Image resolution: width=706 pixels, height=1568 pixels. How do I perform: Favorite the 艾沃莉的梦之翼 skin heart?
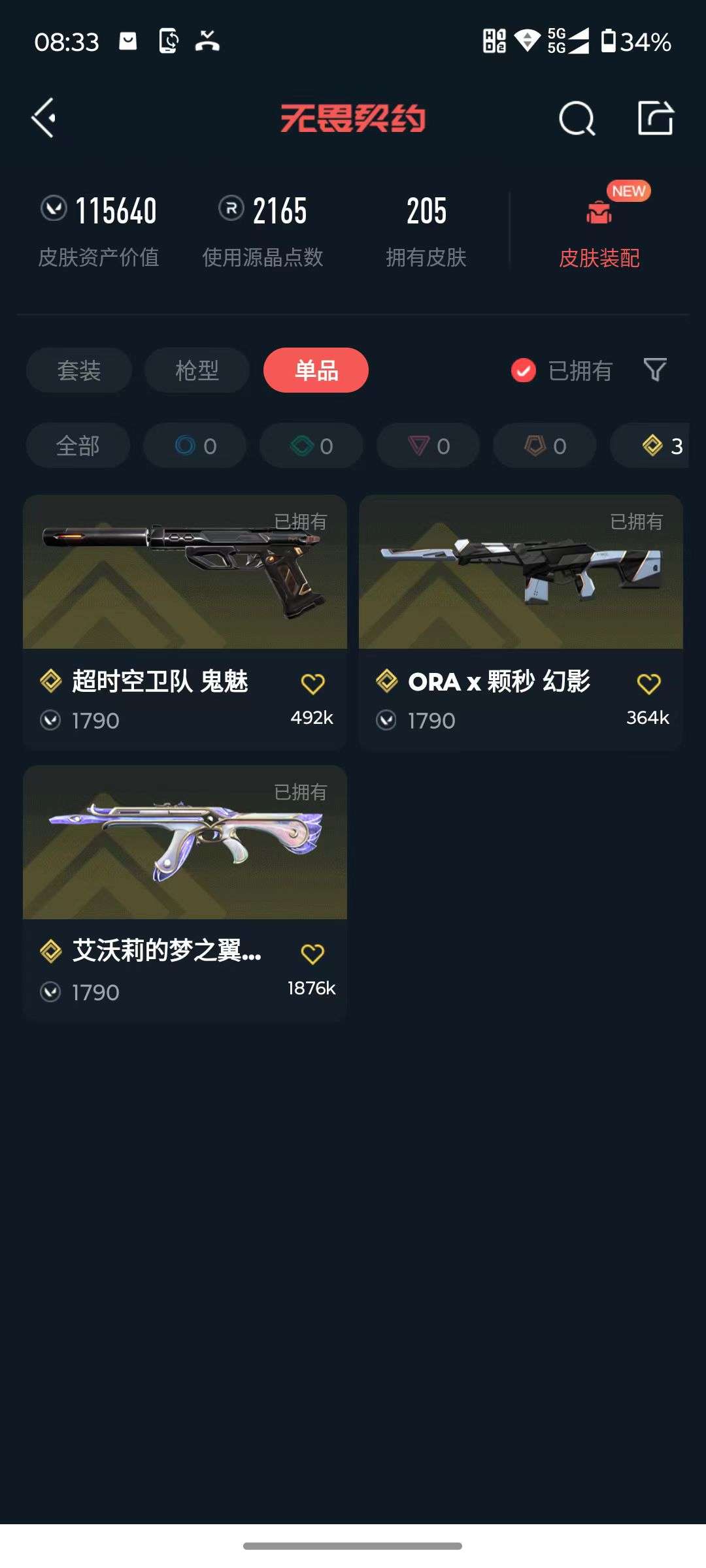coord(314,953)
